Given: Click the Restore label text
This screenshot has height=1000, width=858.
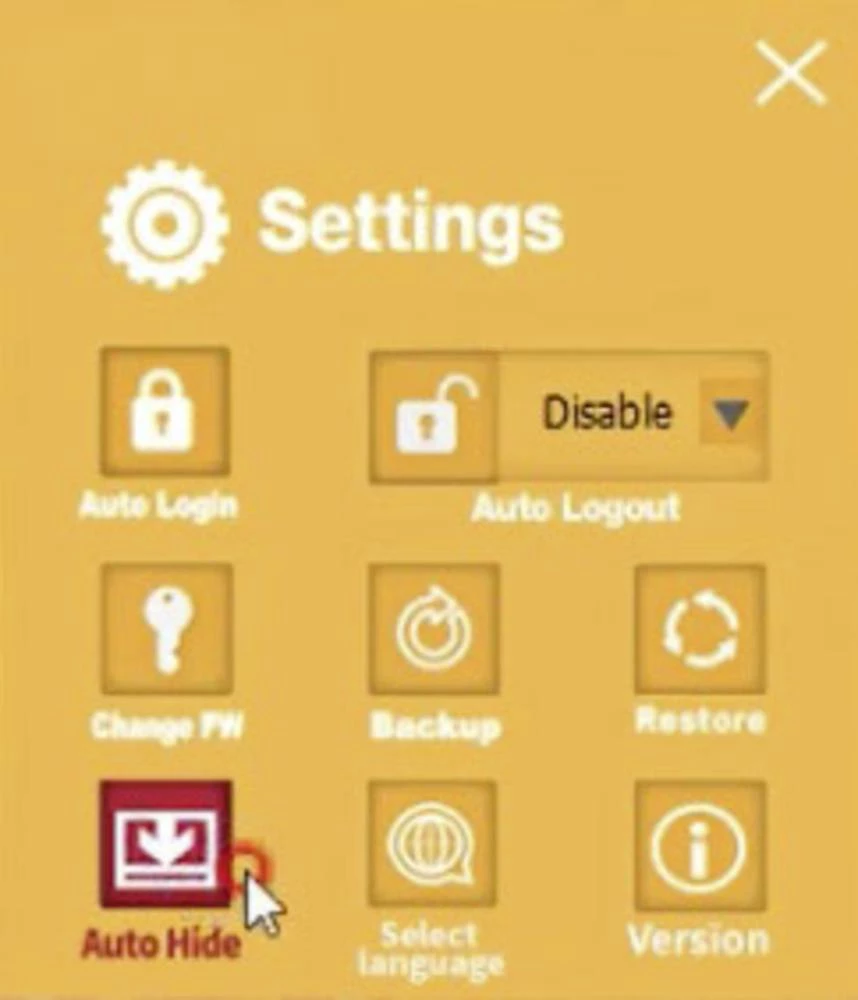Looking at the screenshot, I should pyautogui.click(x=700, y=720).
